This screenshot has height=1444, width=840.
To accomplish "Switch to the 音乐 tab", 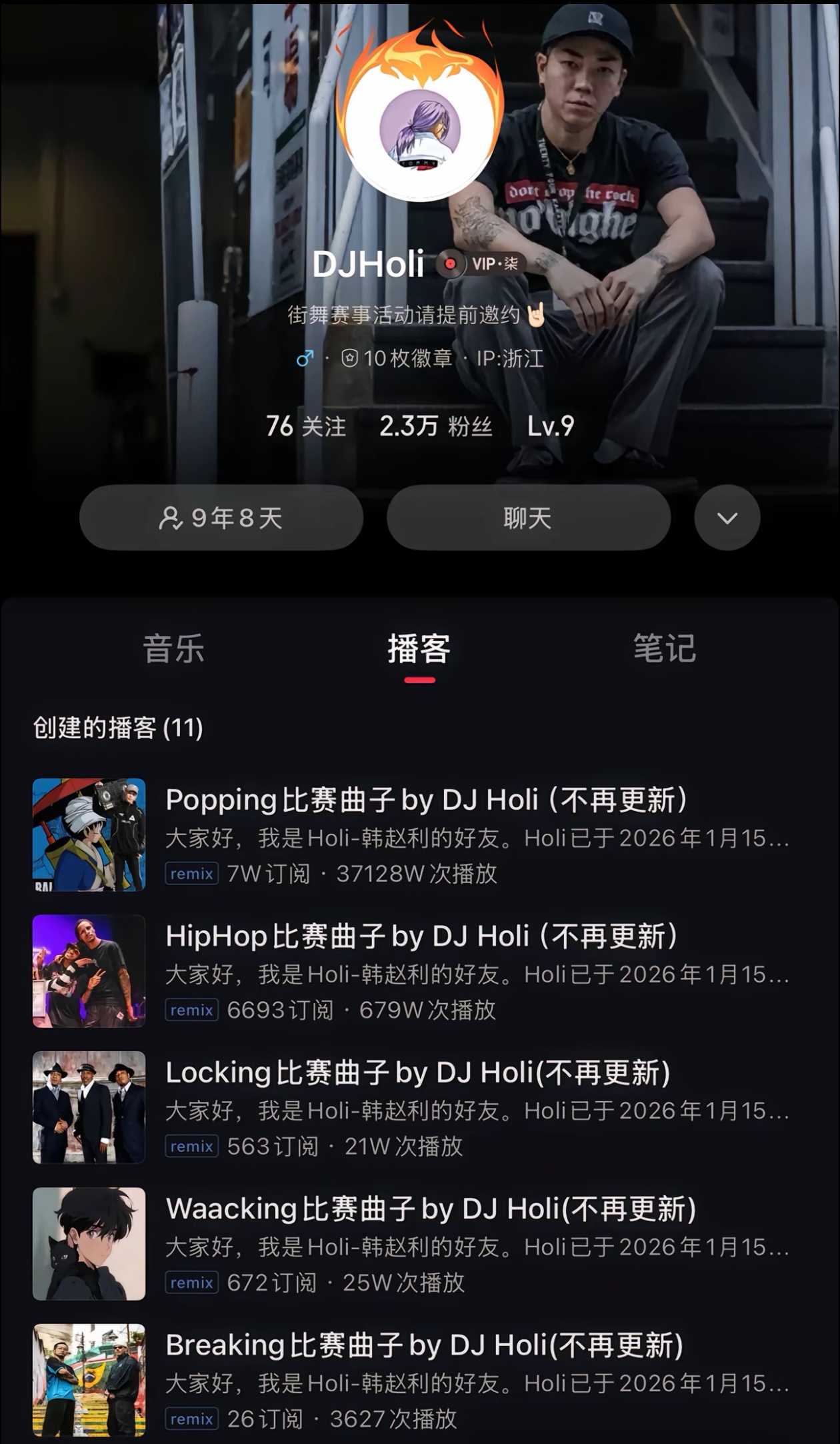I will pyautogui.click(x=173, y=649).
